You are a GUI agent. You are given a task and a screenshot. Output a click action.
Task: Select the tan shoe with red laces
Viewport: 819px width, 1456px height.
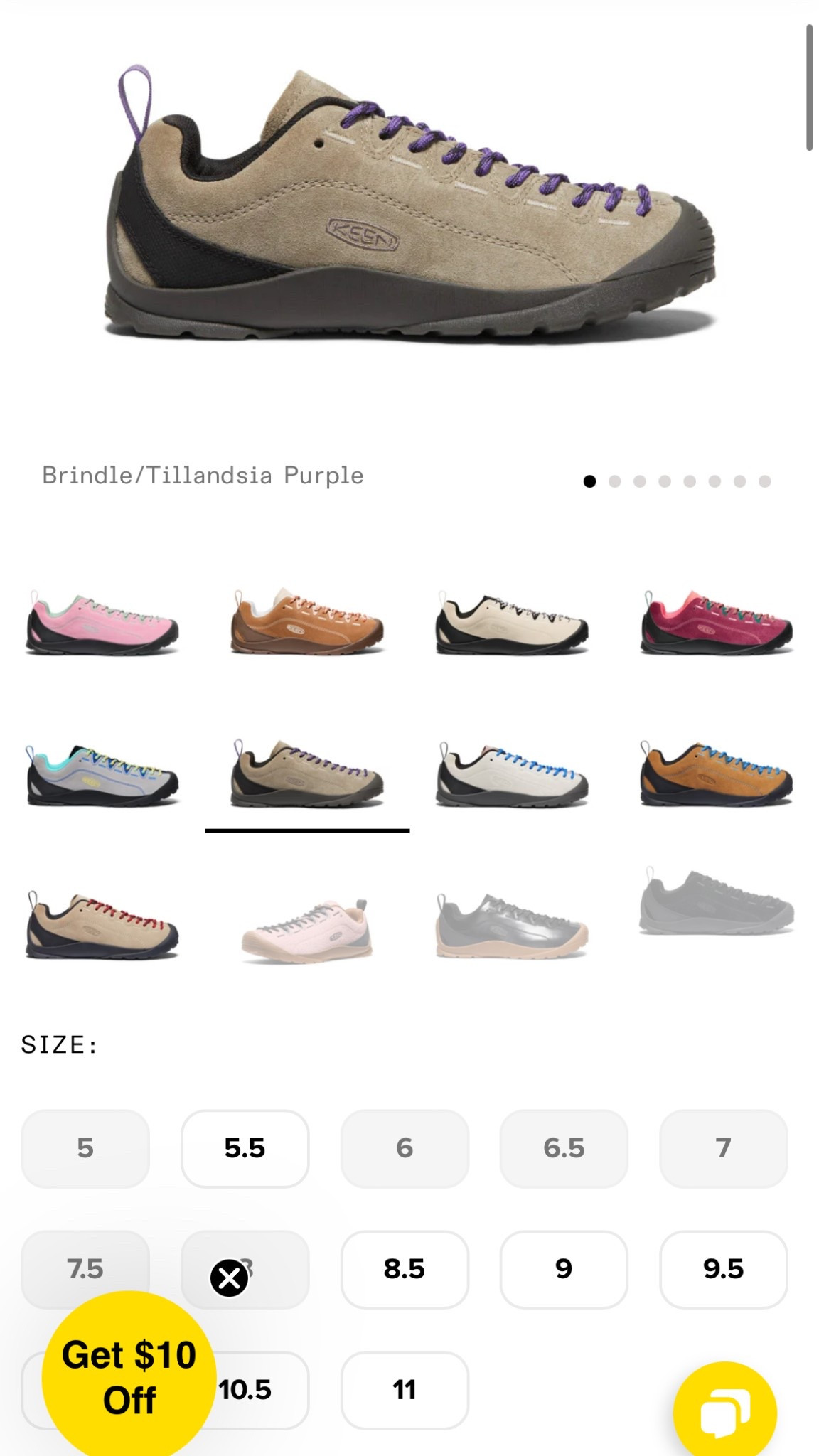click(x=102, y=926)
